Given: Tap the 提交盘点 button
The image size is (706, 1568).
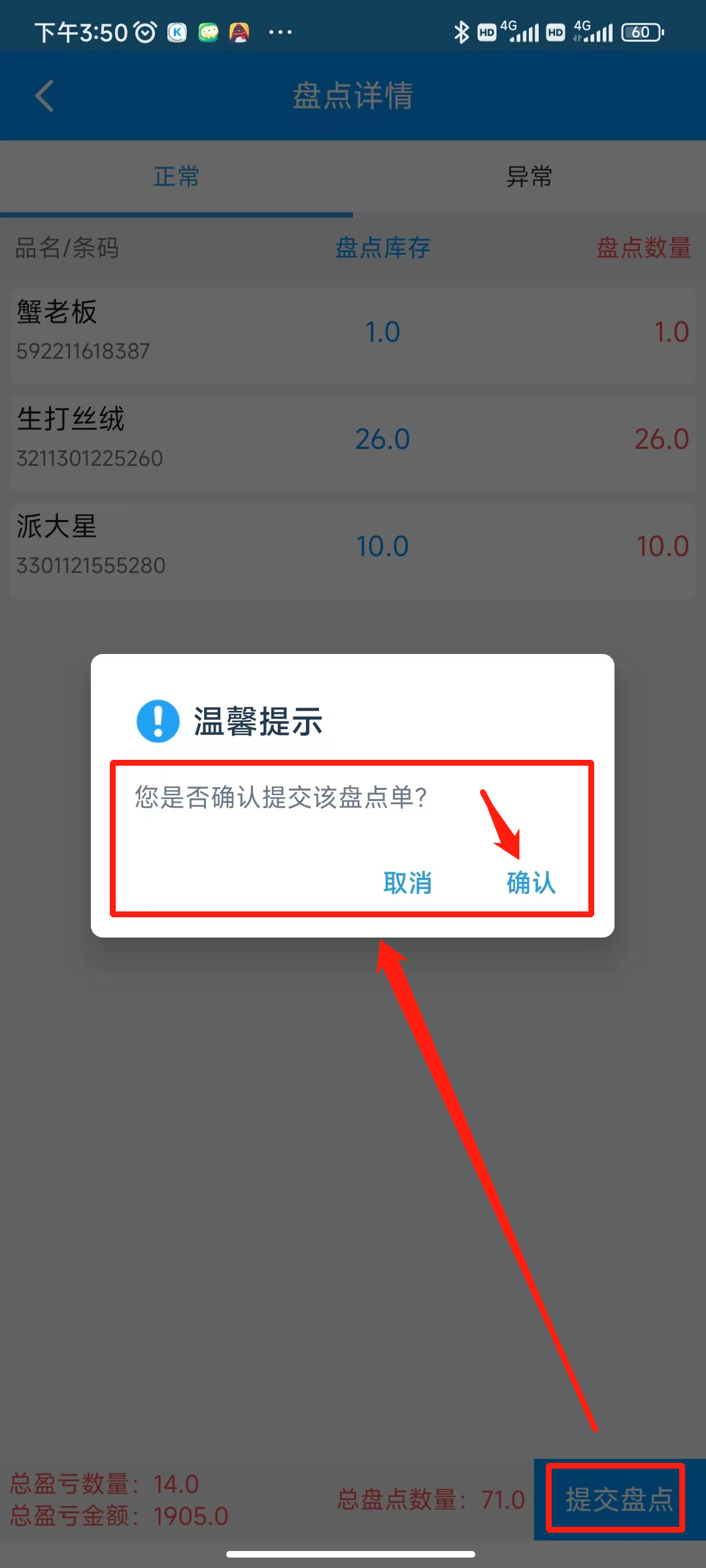Looking at the screenshot, I should [x=618, y=1499].
